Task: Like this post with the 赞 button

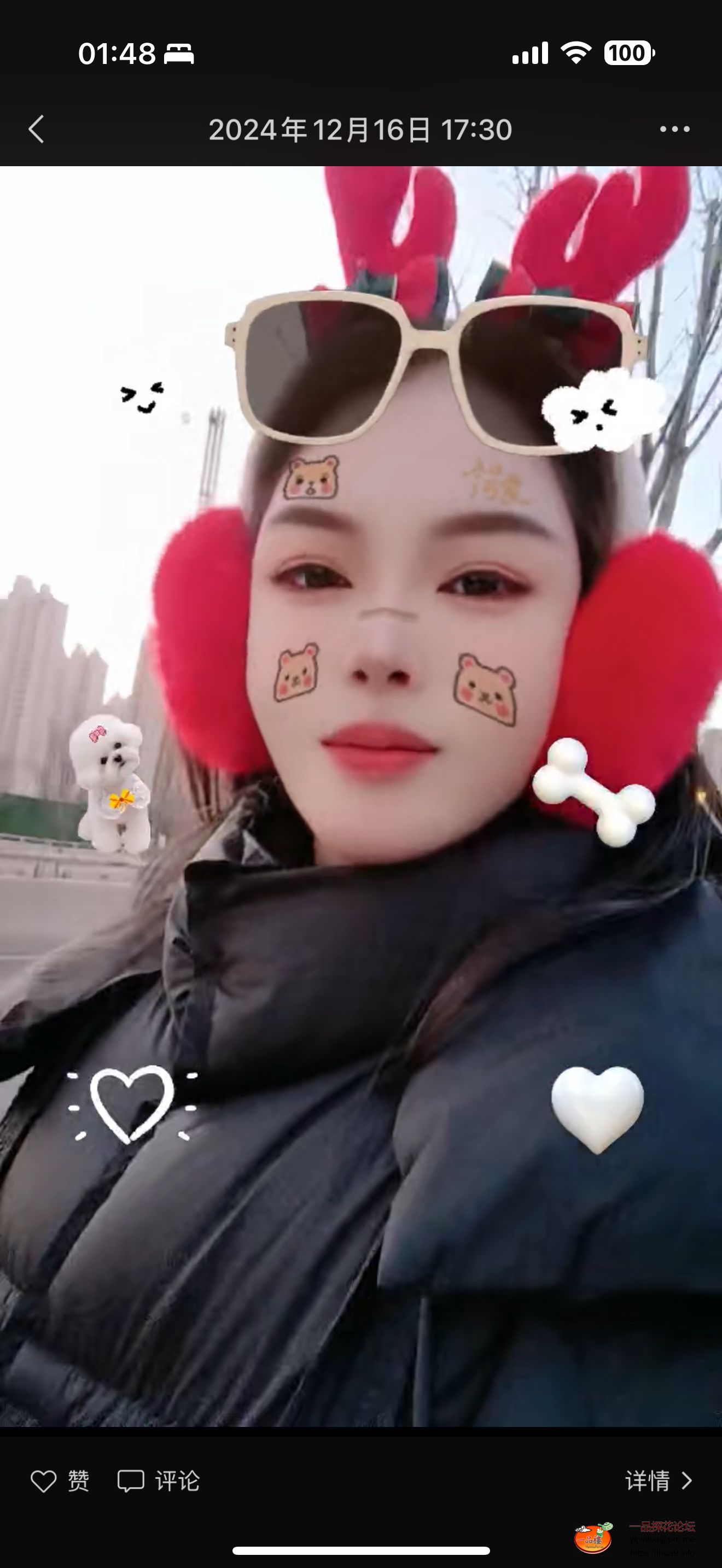Action: click(x=60, y=1481)
